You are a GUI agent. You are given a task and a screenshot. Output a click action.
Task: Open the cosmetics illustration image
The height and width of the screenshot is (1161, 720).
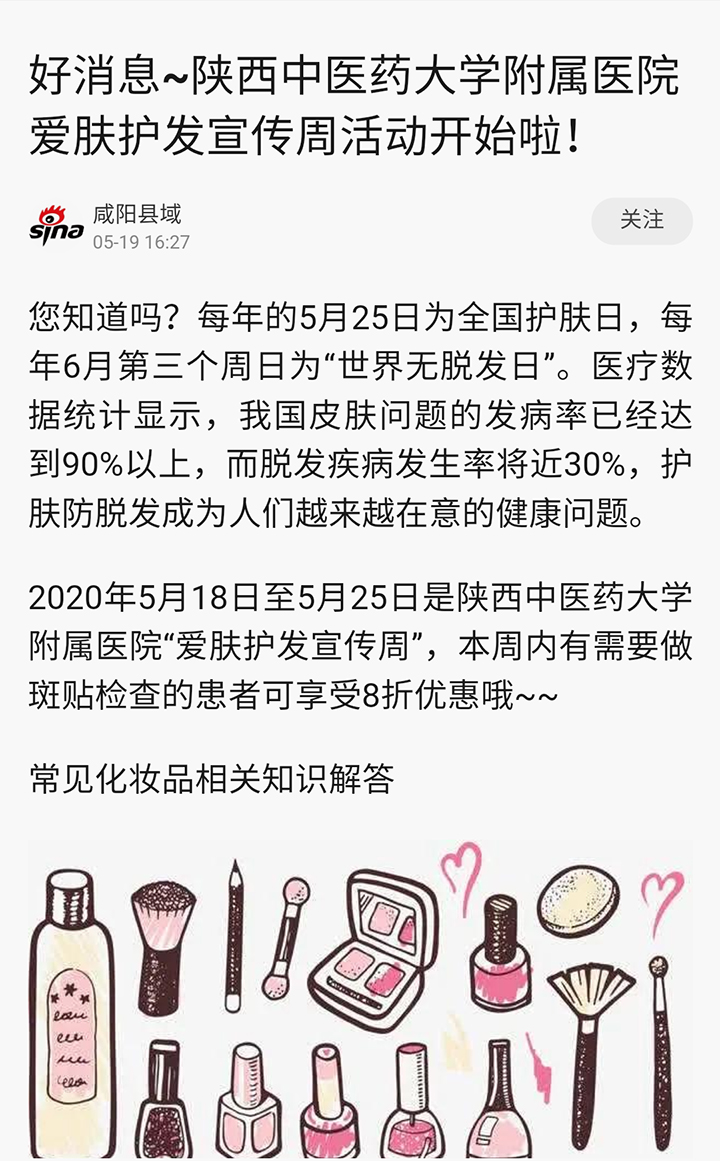(360, 1000)
